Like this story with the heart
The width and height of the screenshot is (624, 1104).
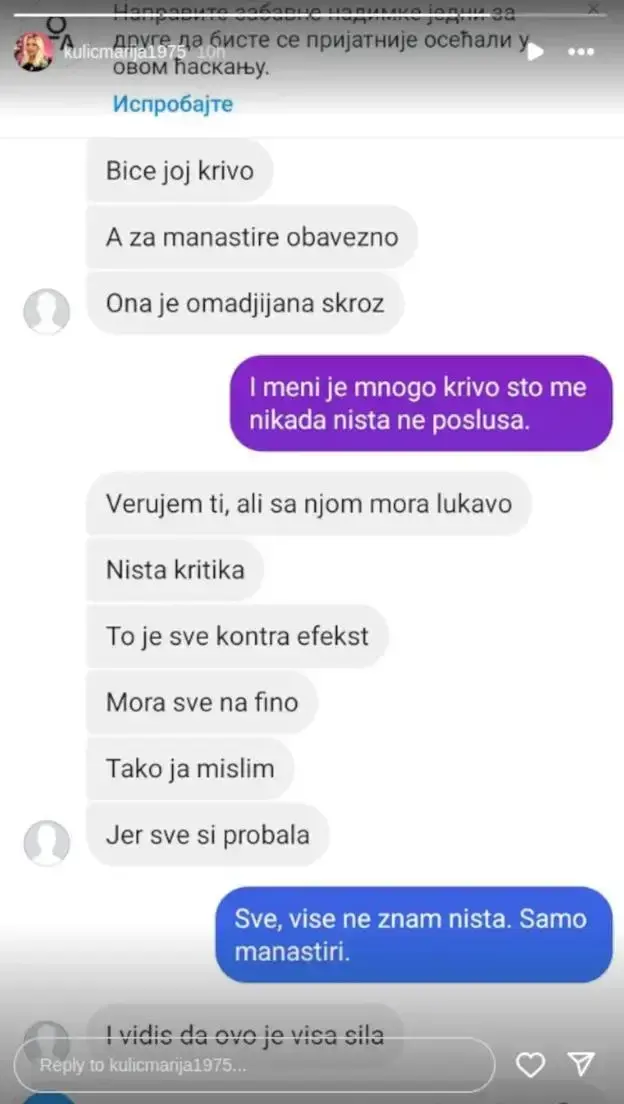[x=531, y=1065]
